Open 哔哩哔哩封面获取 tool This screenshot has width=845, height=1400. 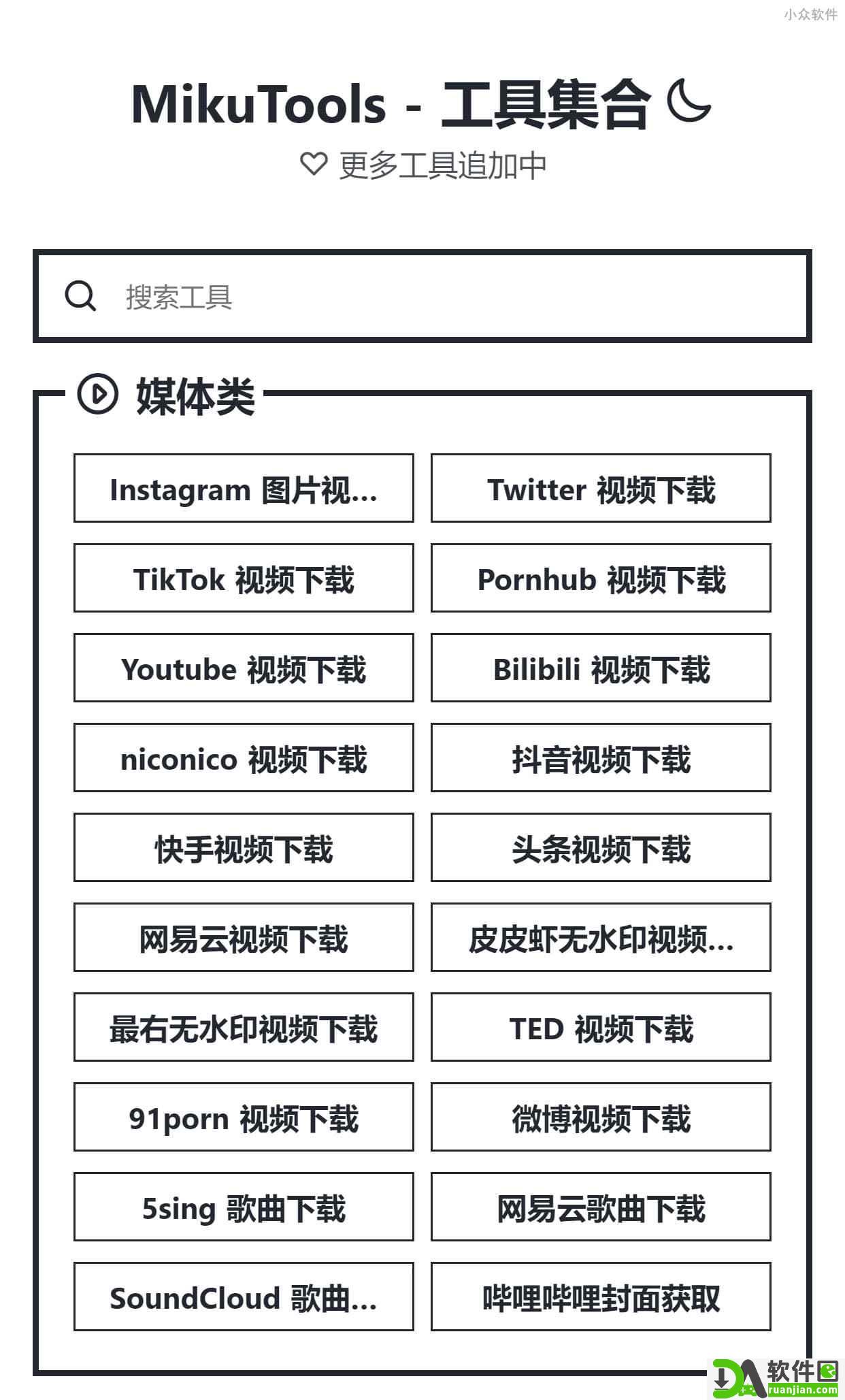(x=601, y=1298)
